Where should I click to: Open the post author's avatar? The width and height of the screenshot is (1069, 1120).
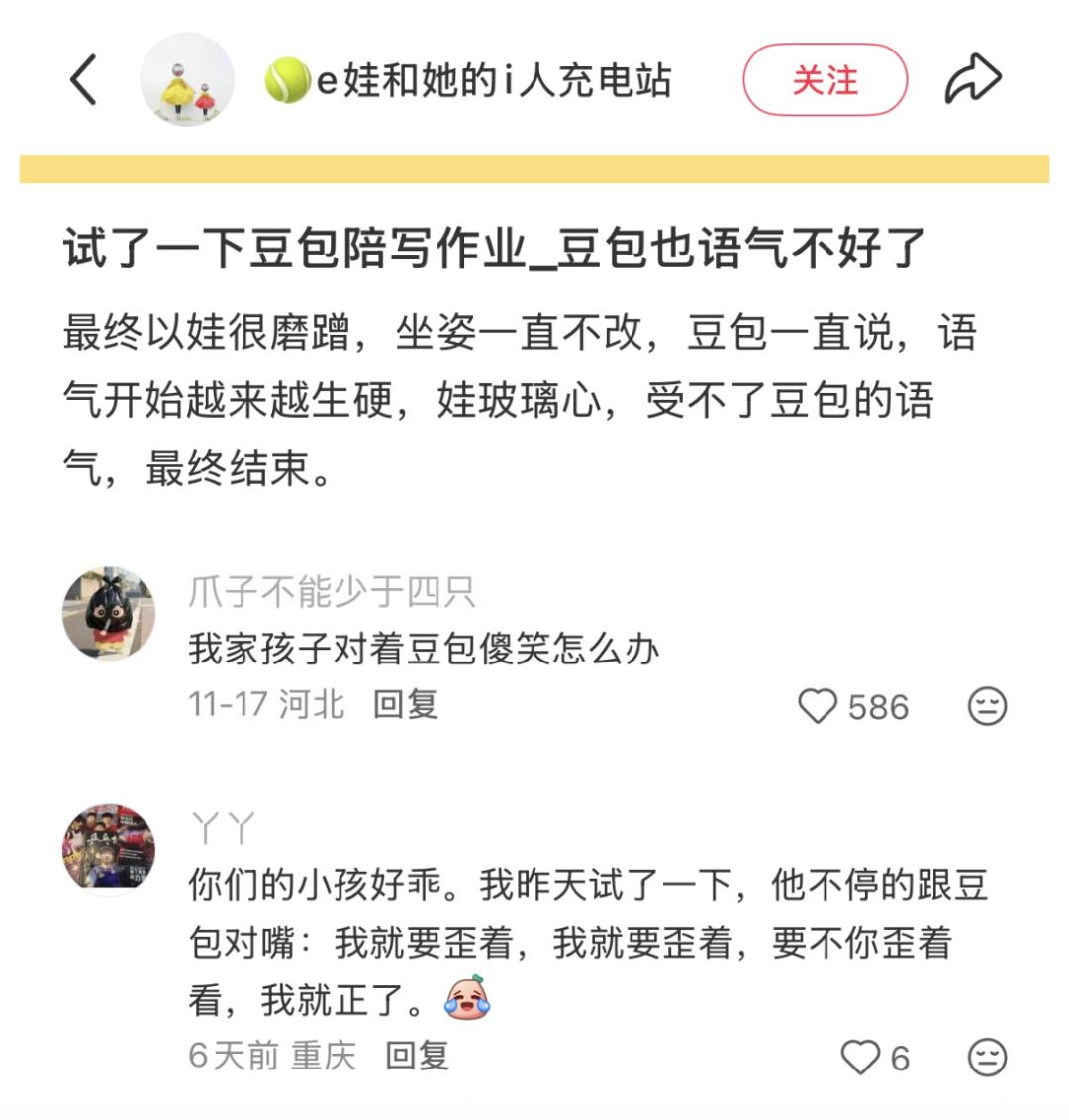point(186,80)
